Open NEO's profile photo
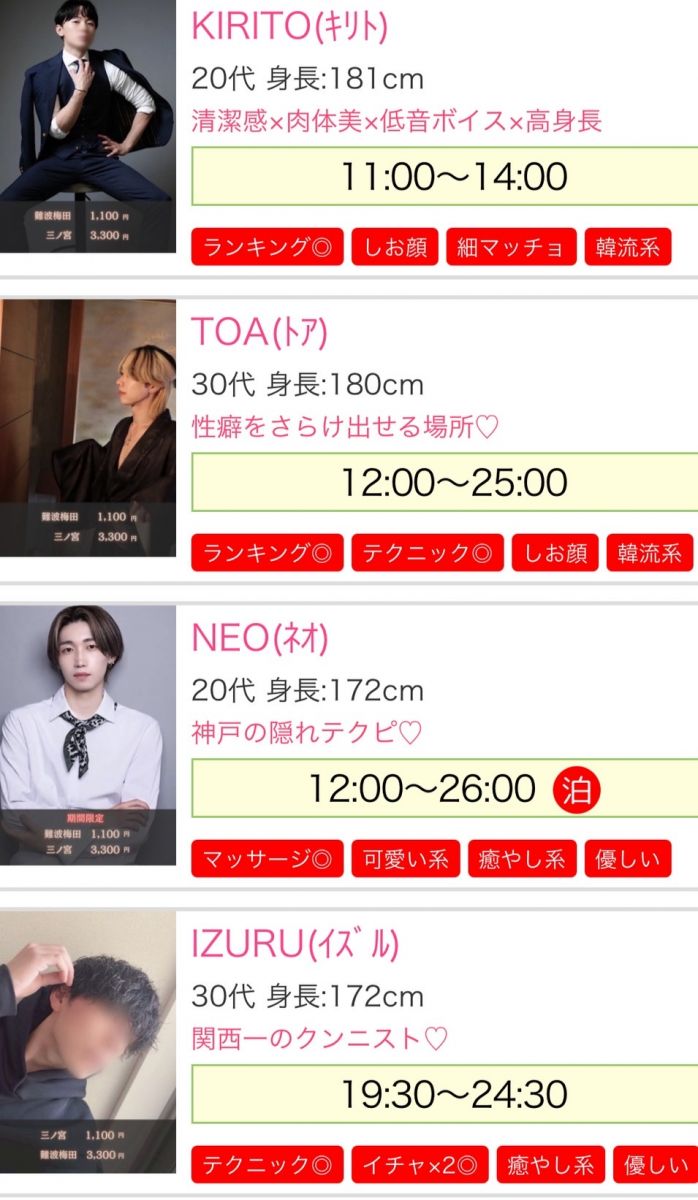698x1200 pixels. coord(87,735)
